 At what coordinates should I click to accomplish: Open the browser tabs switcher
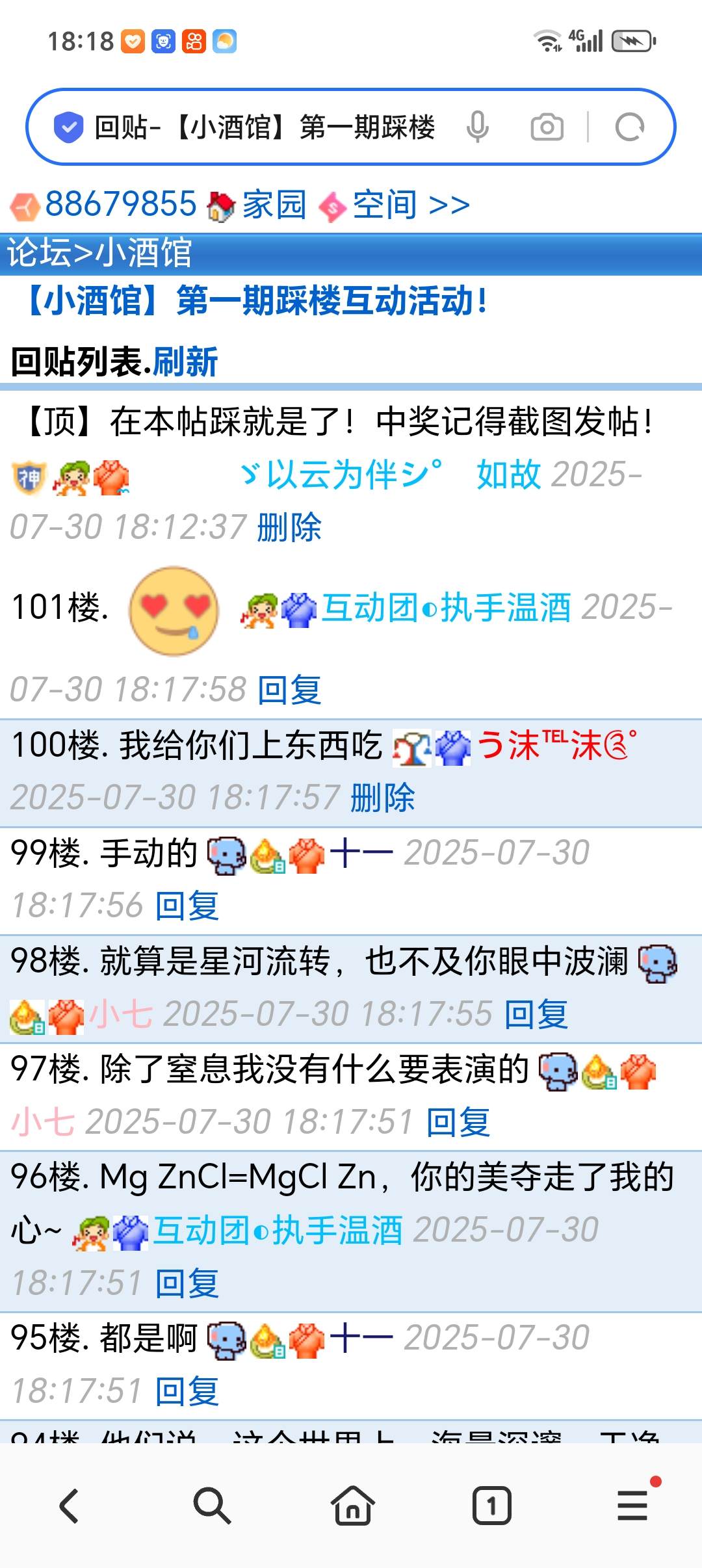click(x=491, y=1506)
